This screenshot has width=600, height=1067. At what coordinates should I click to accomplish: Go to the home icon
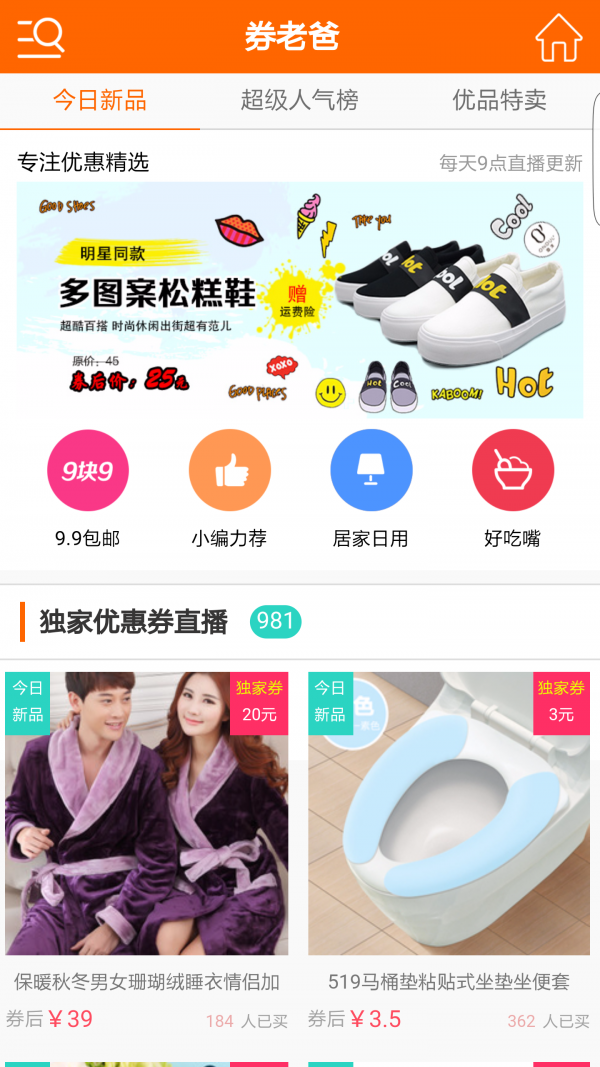coord(558,38)
